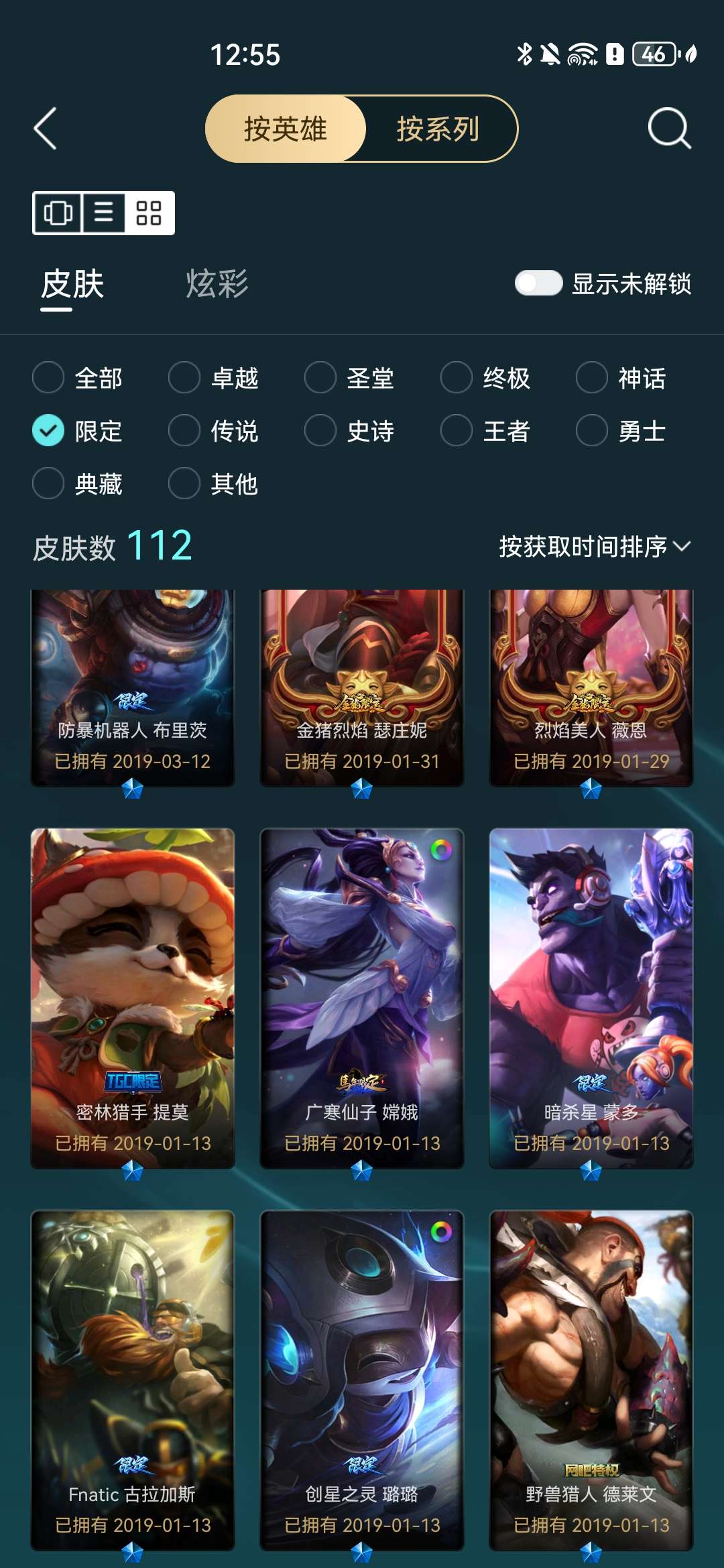
Task: Expand the 按获取时间排序 sort dropdown
Action: (x=594, y=547)
